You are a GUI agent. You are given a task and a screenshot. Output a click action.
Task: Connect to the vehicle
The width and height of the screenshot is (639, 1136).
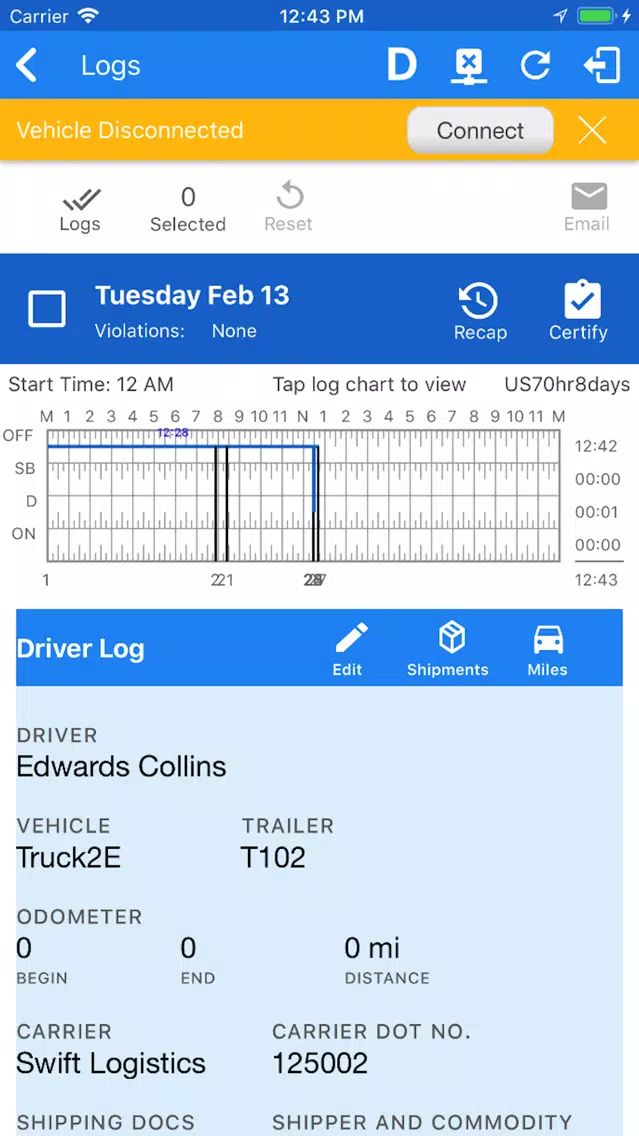pyautogui.click(x=480, y=130)
